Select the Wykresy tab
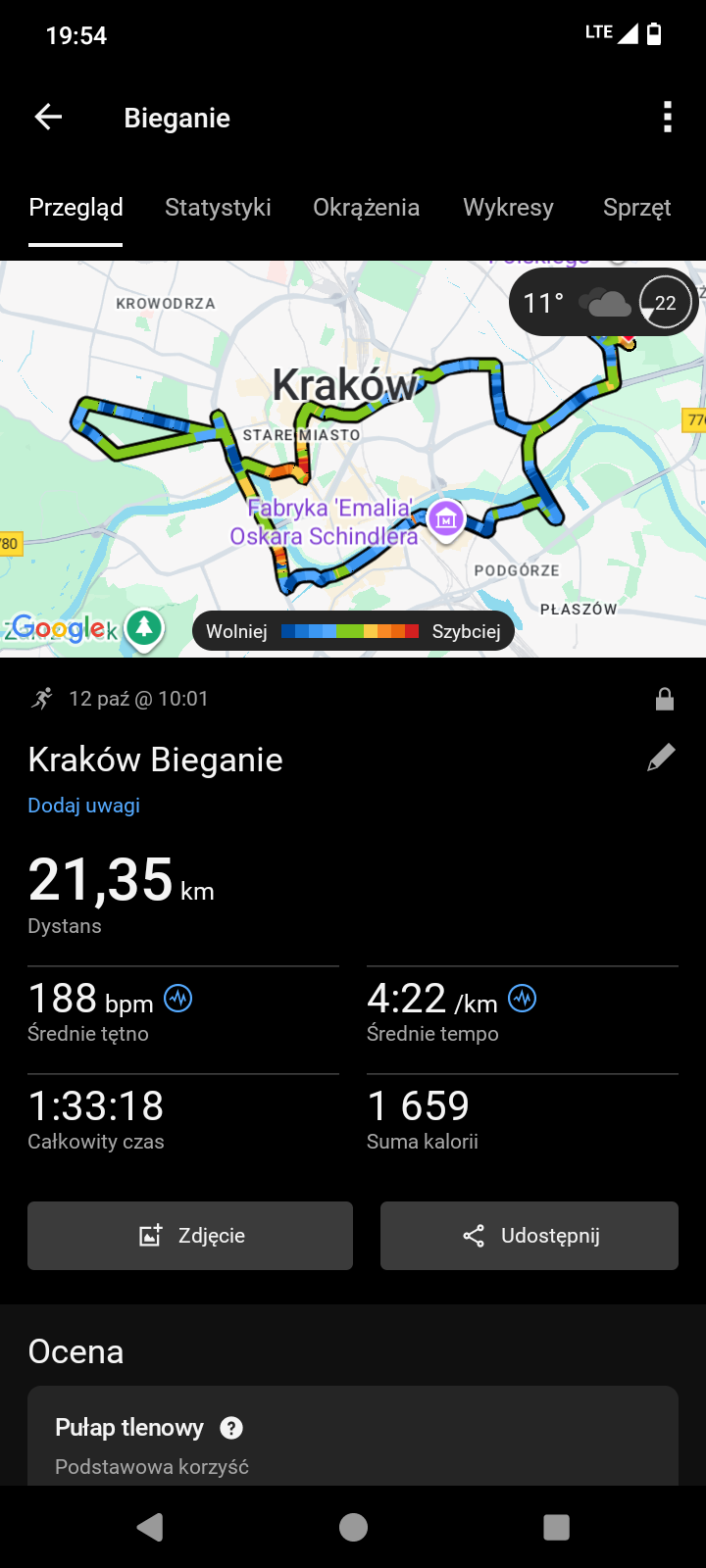This screenshot has height=1568, width=706. (508, 208)
